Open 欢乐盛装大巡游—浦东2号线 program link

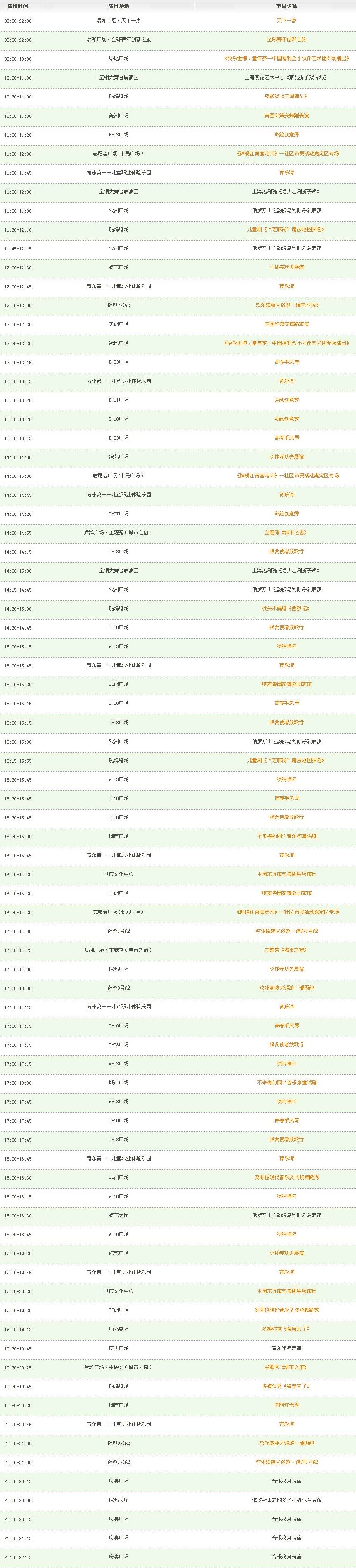(x=286, y=305)
